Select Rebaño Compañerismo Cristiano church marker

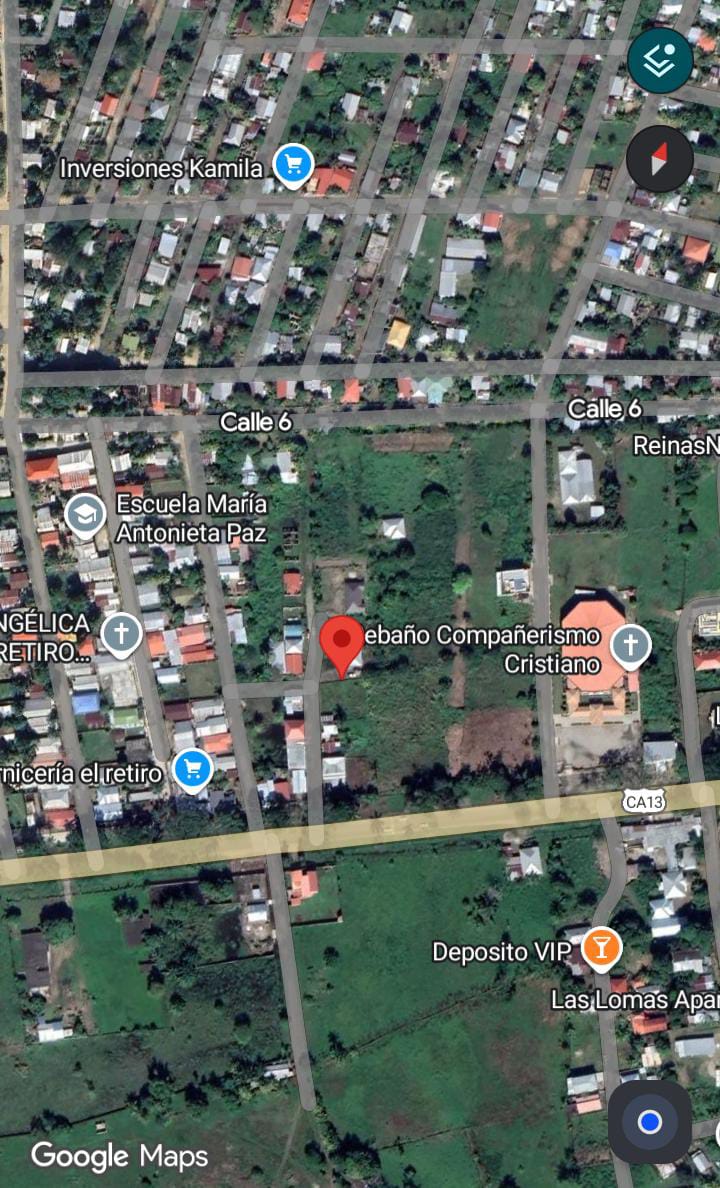click(x=630, y=645)
